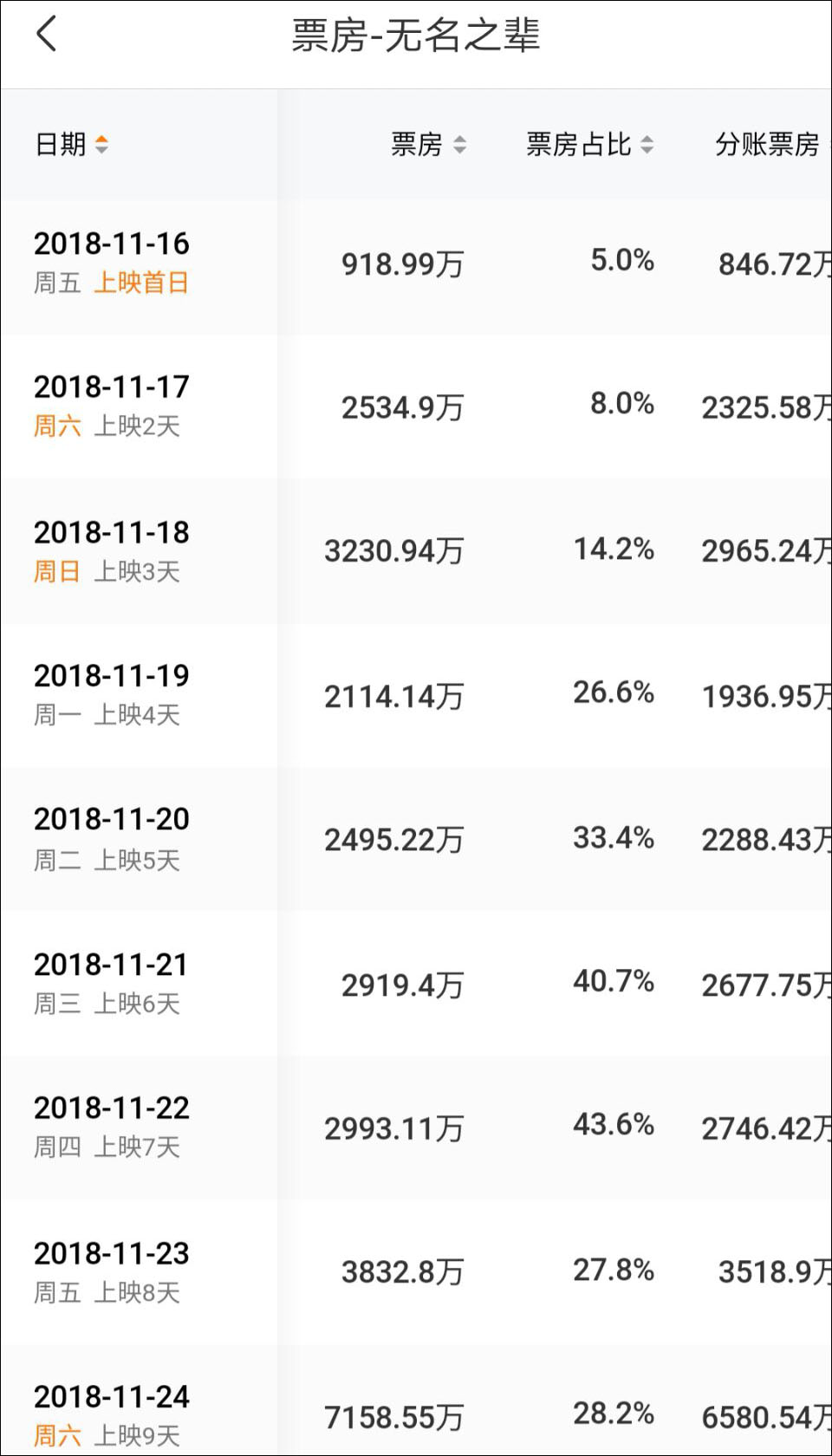
Task: Sort by the 票房占比 column
Action: (x=589, y=144)
